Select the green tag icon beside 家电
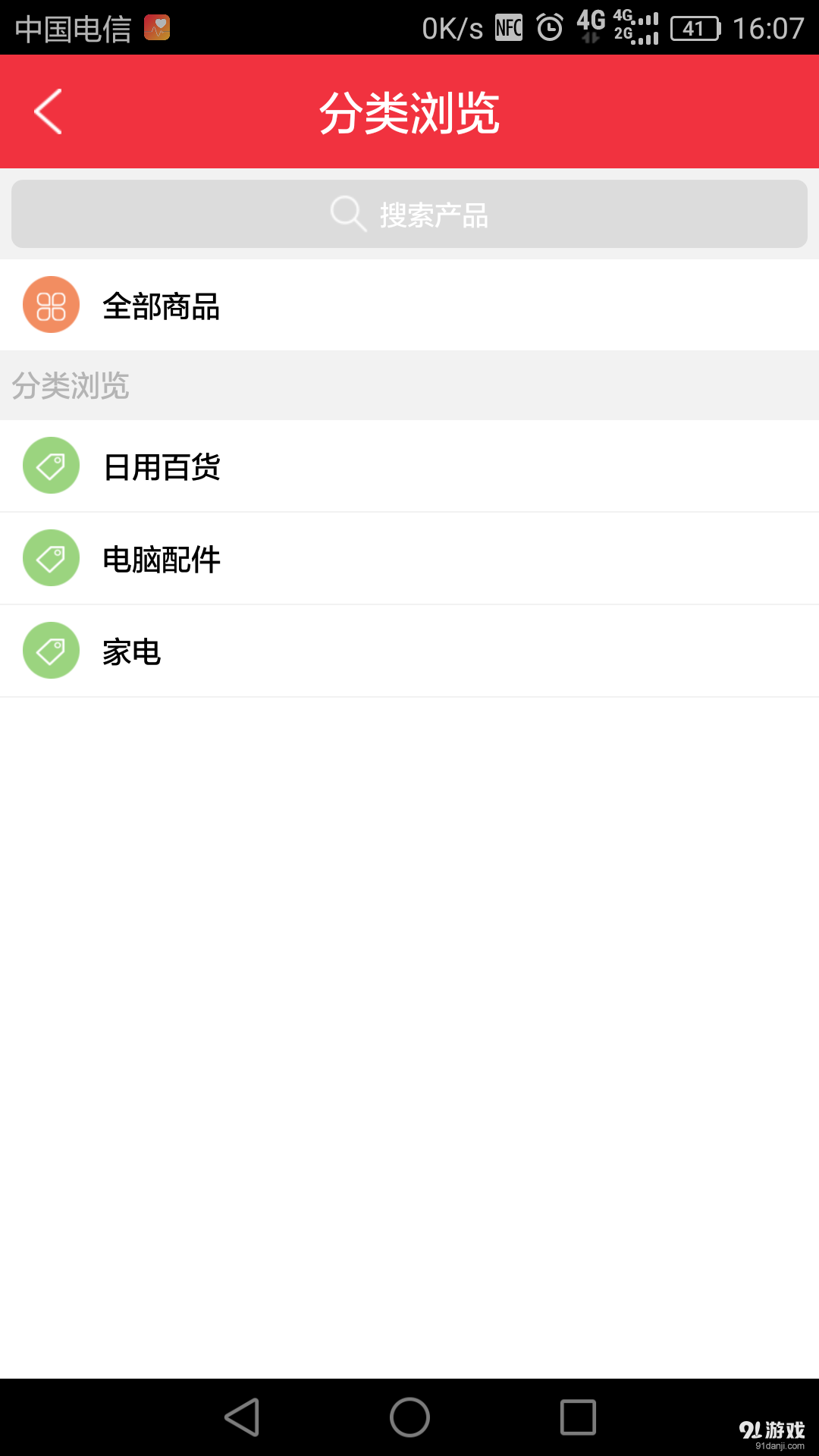Screen dimensions: 819x1456 pyautogui.click(x=51, y=651)
